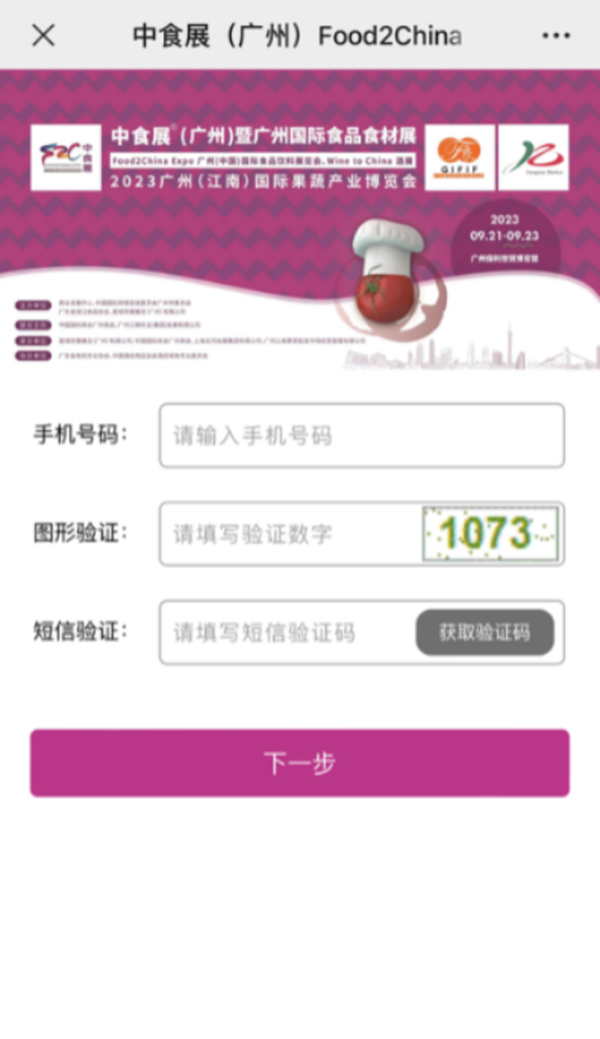Continue with the 下一步 button
This screenshot has height=1039, width=600.
300,763
